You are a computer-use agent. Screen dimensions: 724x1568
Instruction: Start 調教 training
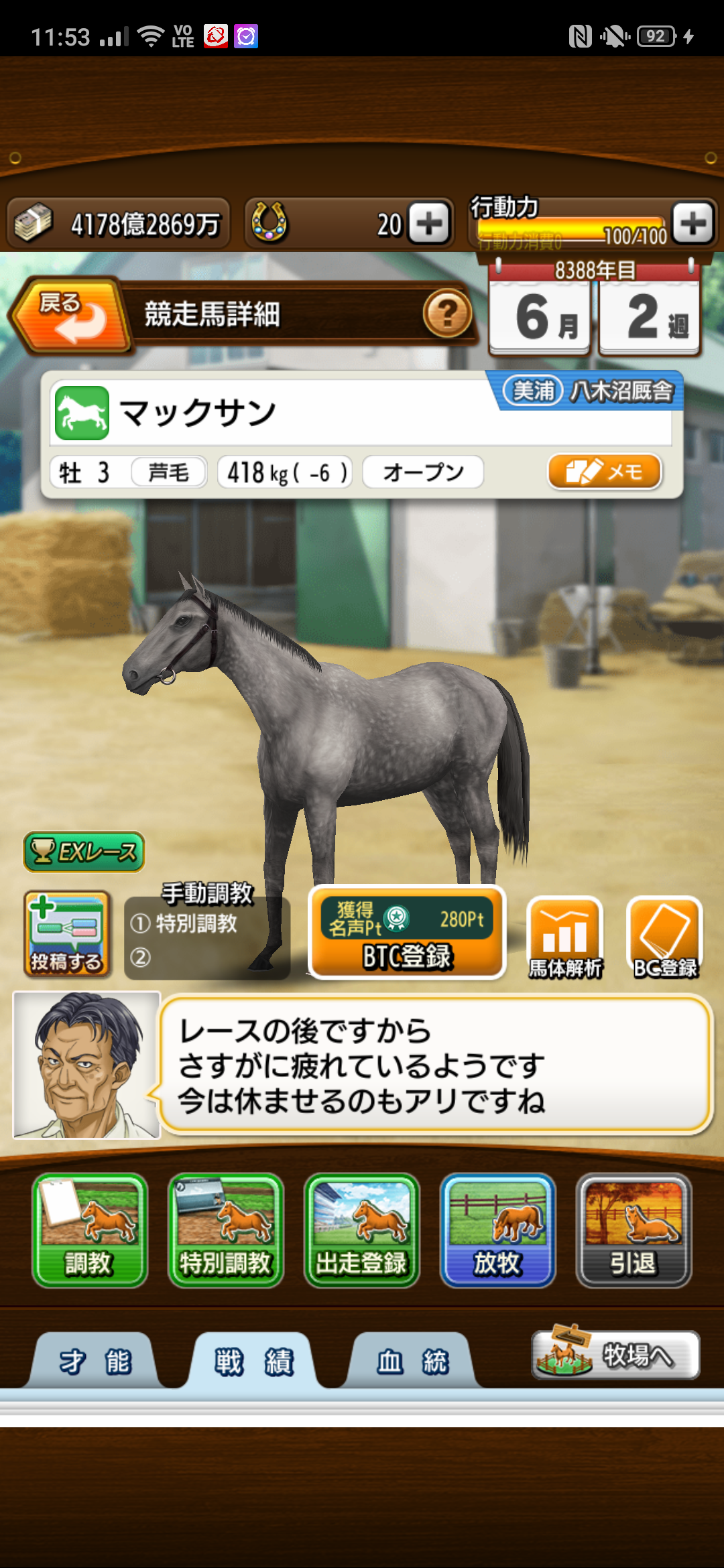click(x=90, y=1230)
